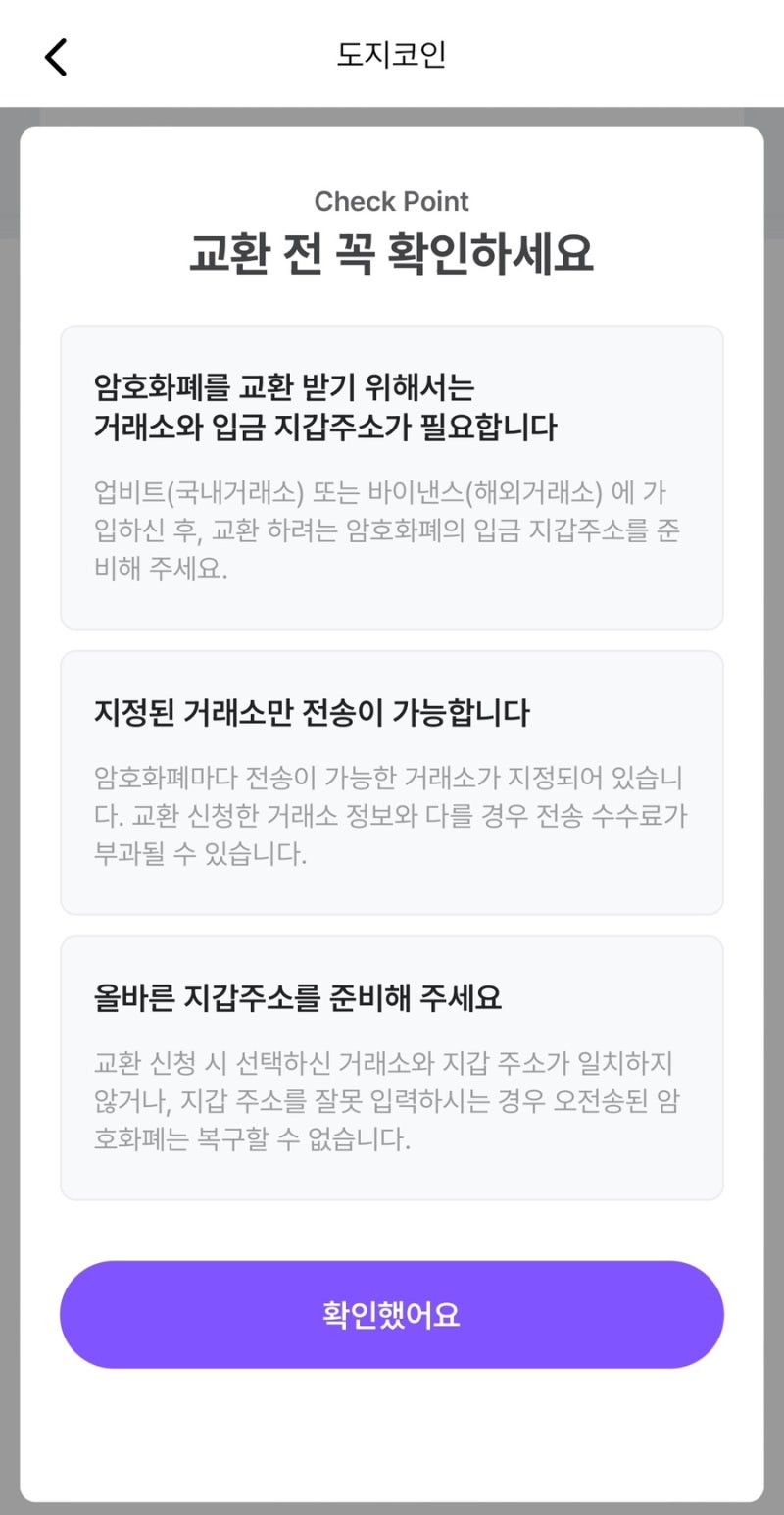Tap the 지정된 거래소만 전송이 가능합니다 card
The image size is (784, 1515).
(x=391, y=780)
